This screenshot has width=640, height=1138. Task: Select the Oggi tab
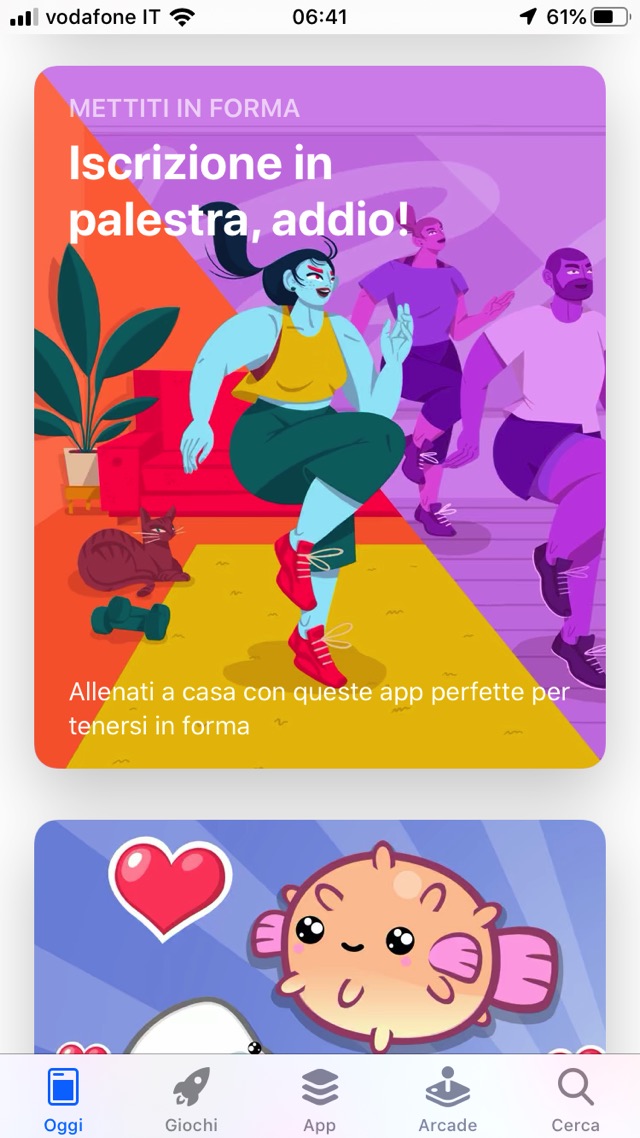63,1098
